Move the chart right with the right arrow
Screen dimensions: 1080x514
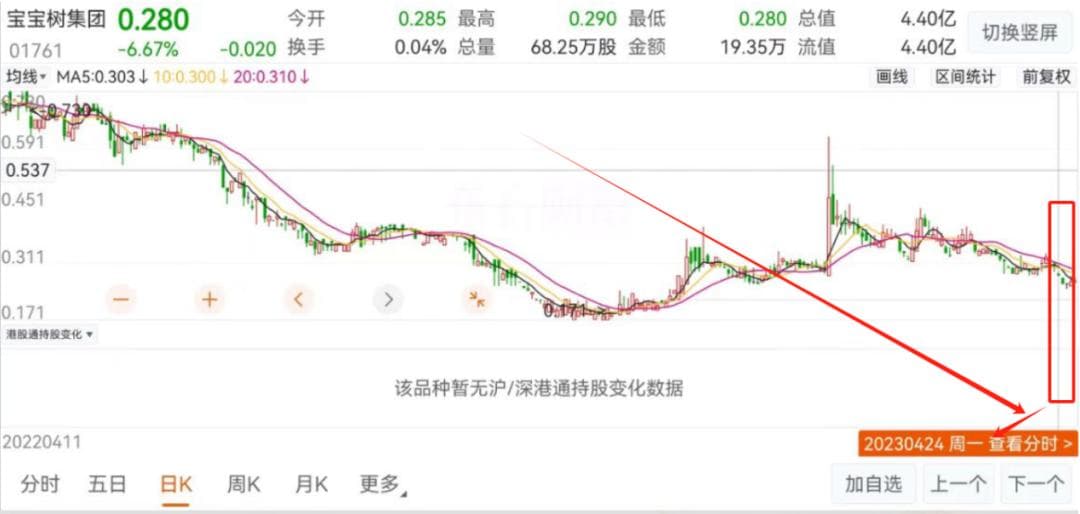click(x=387, y=298)
